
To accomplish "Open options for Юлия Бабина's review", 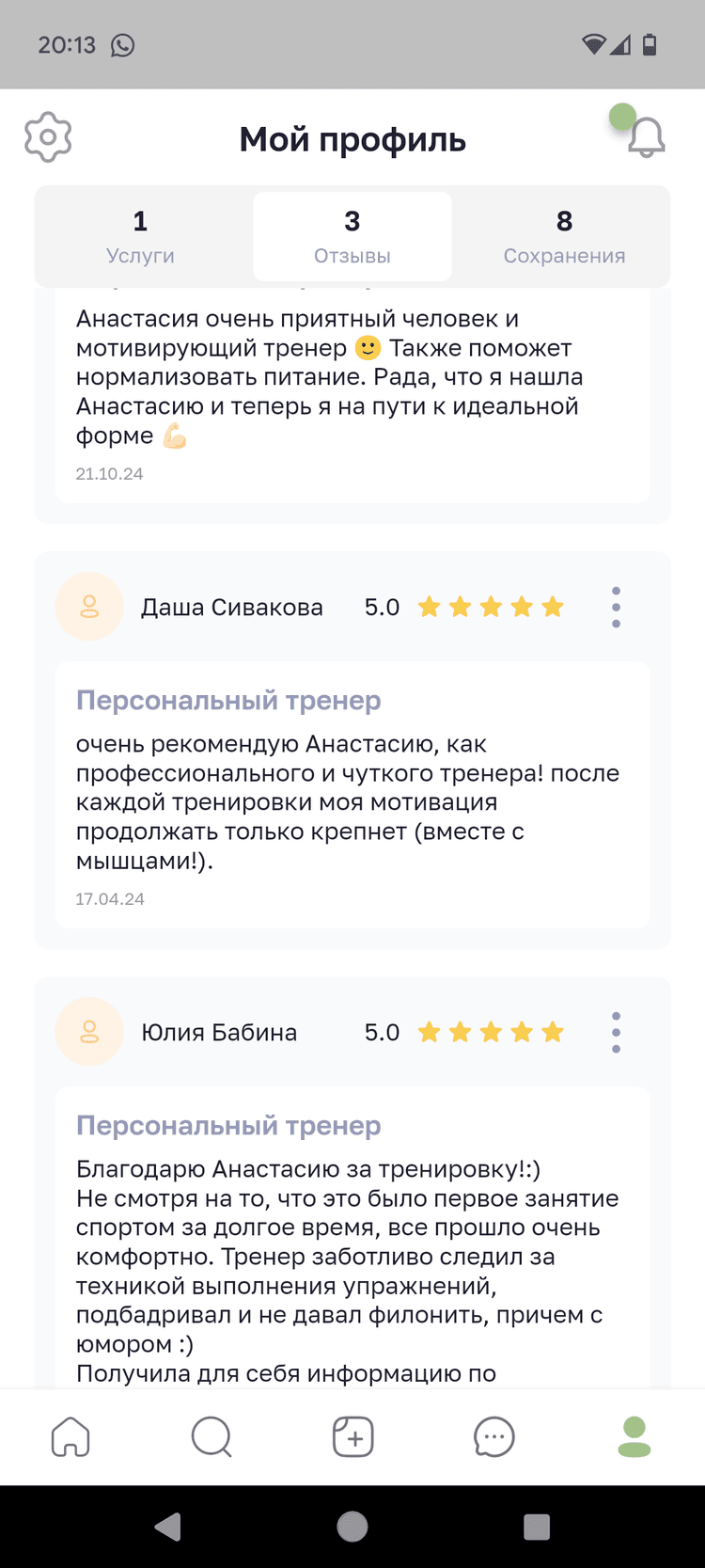I will point(616,1033).
